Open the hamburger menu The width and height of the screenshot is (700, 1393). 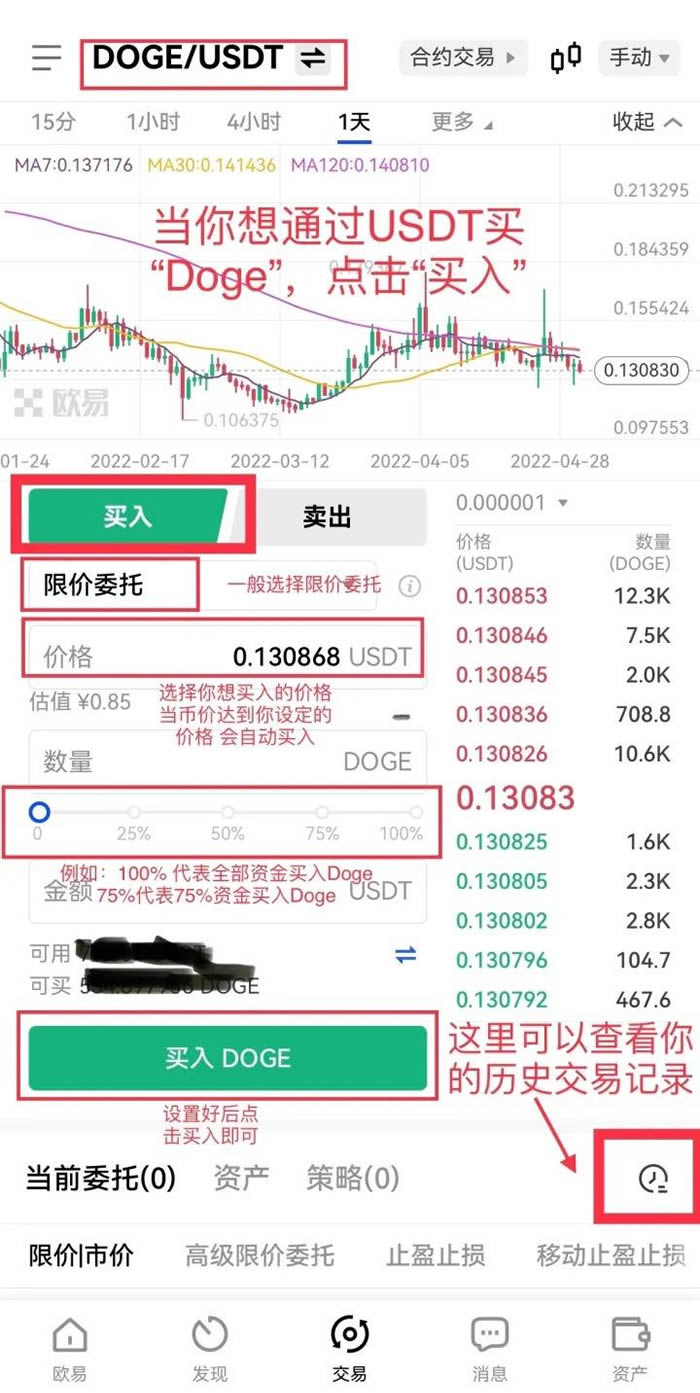(46, 58)
